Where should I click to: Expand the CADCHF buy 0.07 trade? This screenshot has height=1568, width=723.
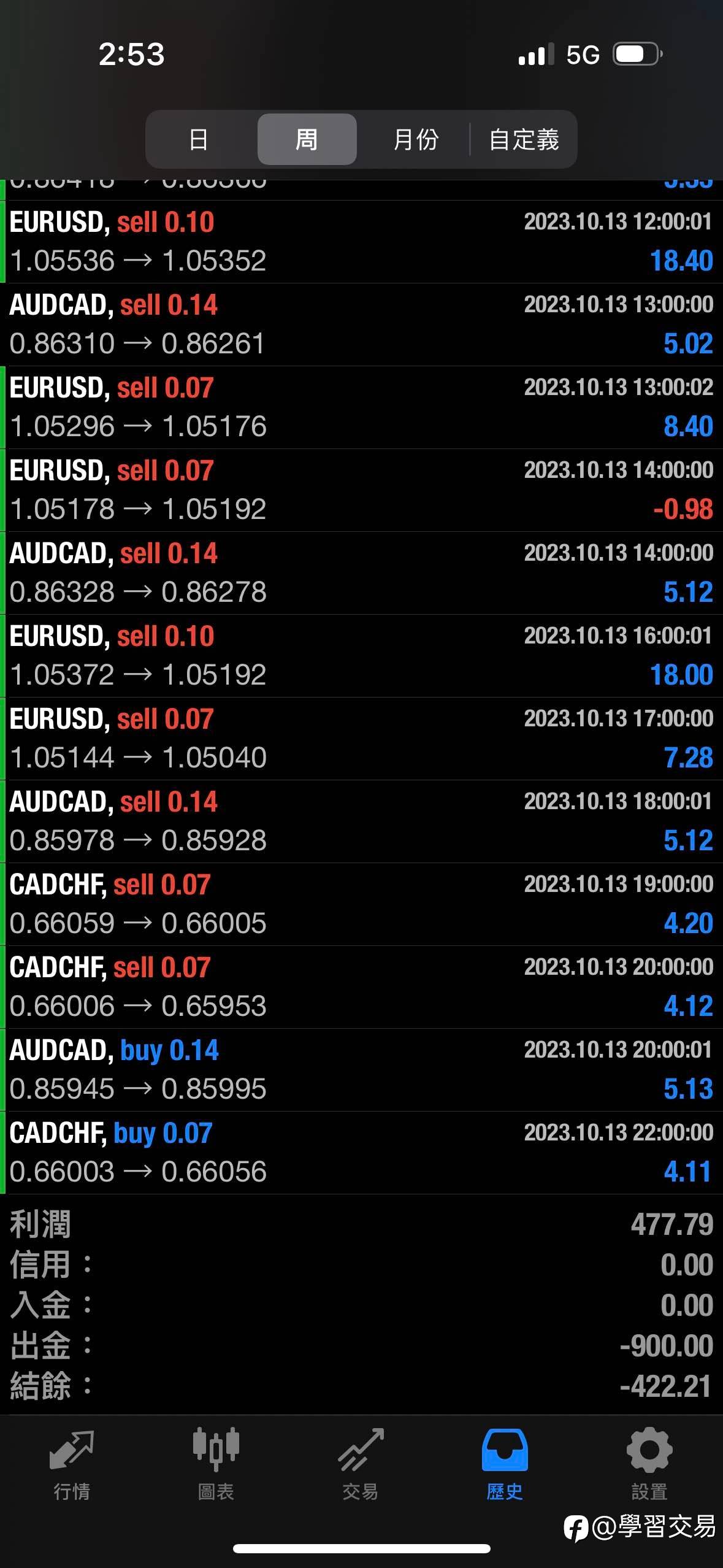click(361, 1153)
